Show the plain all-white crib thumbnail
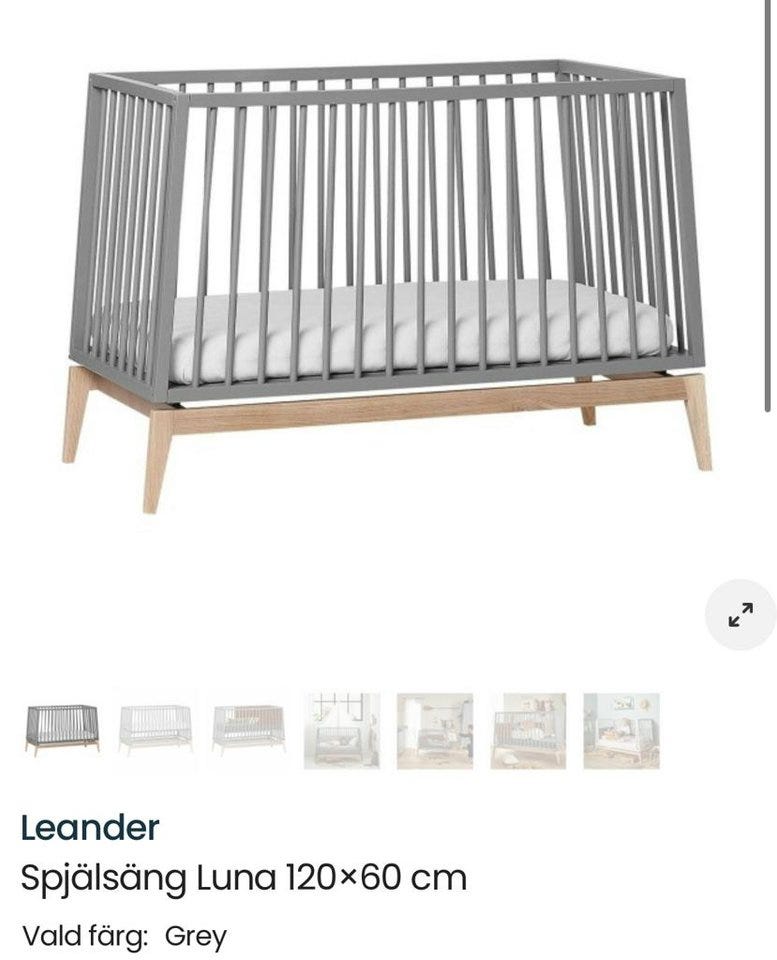 coord(155,730)
